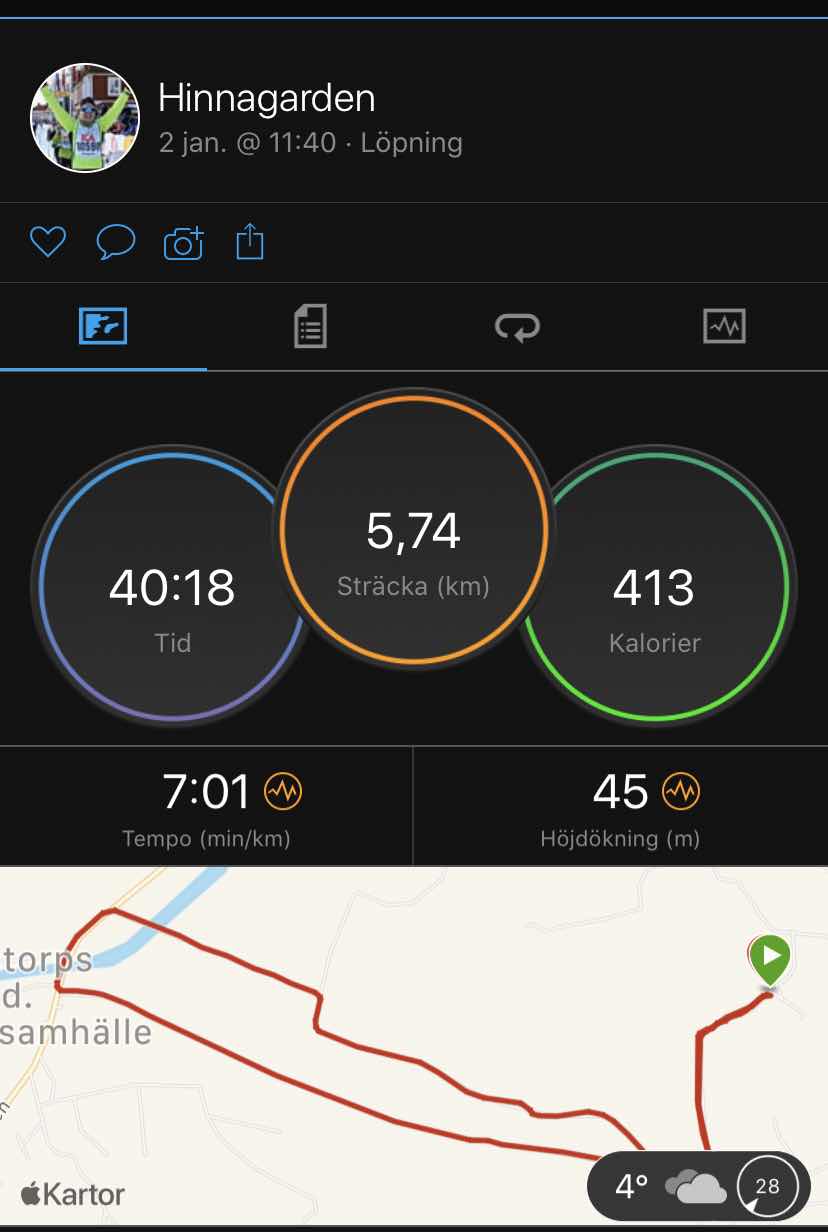
Task: Add a photo to the activity
Action: [x=183, y=243]
